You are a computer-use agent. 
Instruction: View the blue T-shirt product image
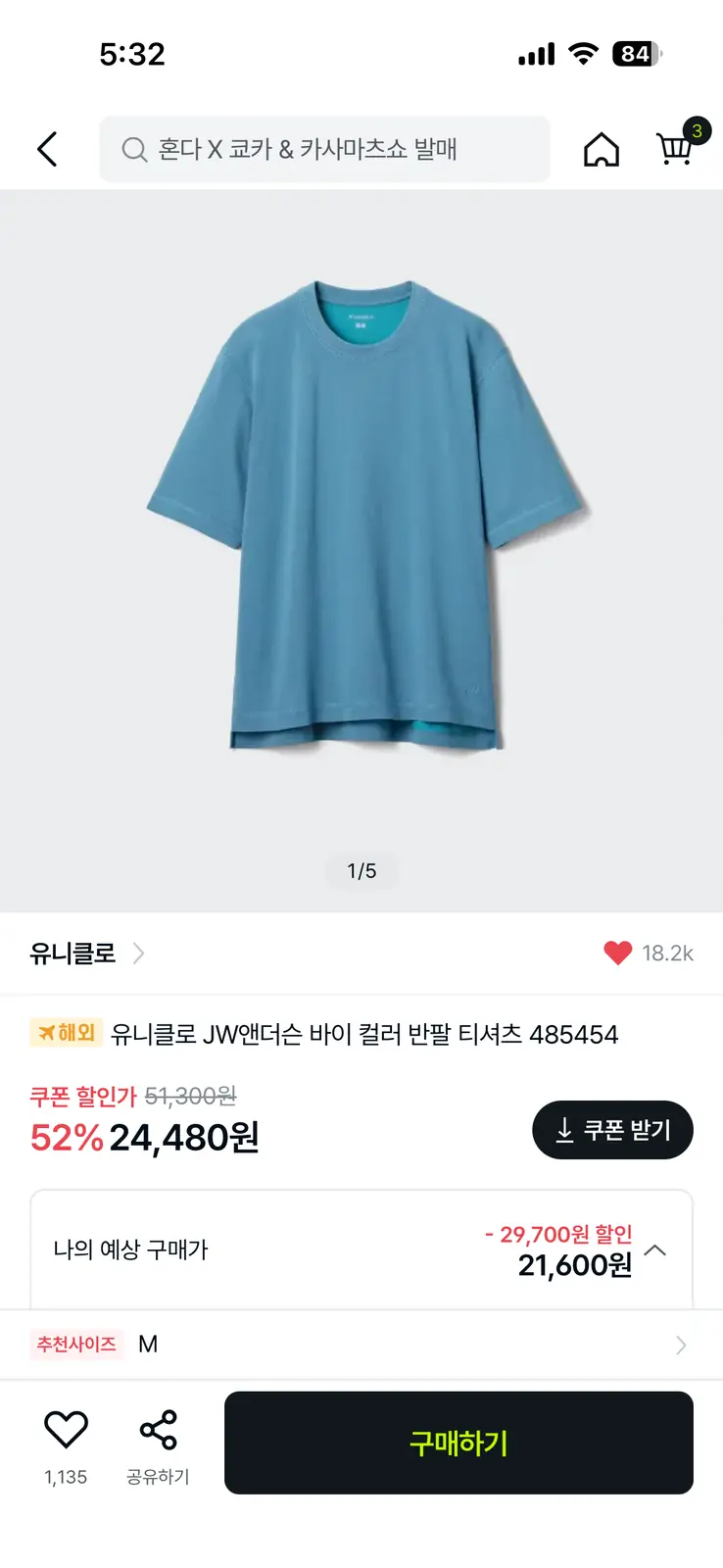[361, 519]
